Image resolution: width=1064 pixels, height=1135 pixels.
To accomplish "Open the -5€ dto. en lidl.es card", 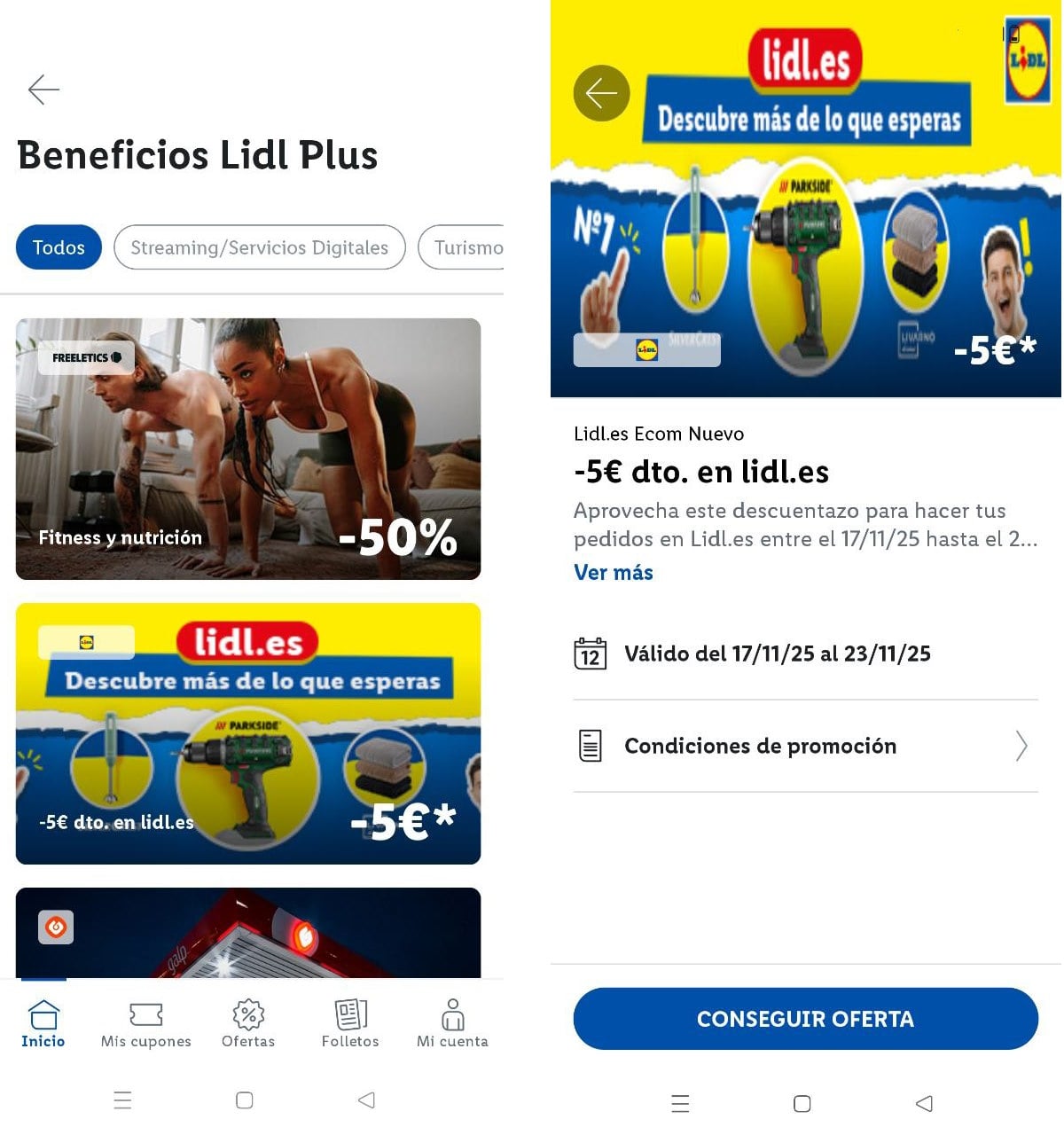I will pos(248,733).
